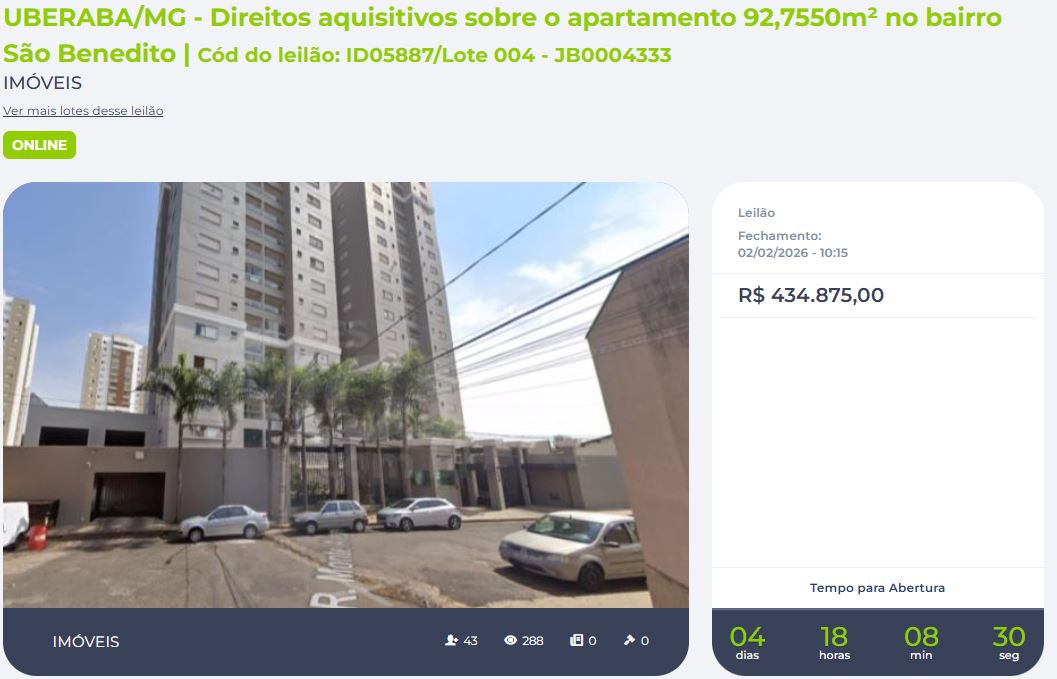Open 'Ver mais lotes desse leilão' link
This screenshot has height=679, width=1057.
click(83, 111)
